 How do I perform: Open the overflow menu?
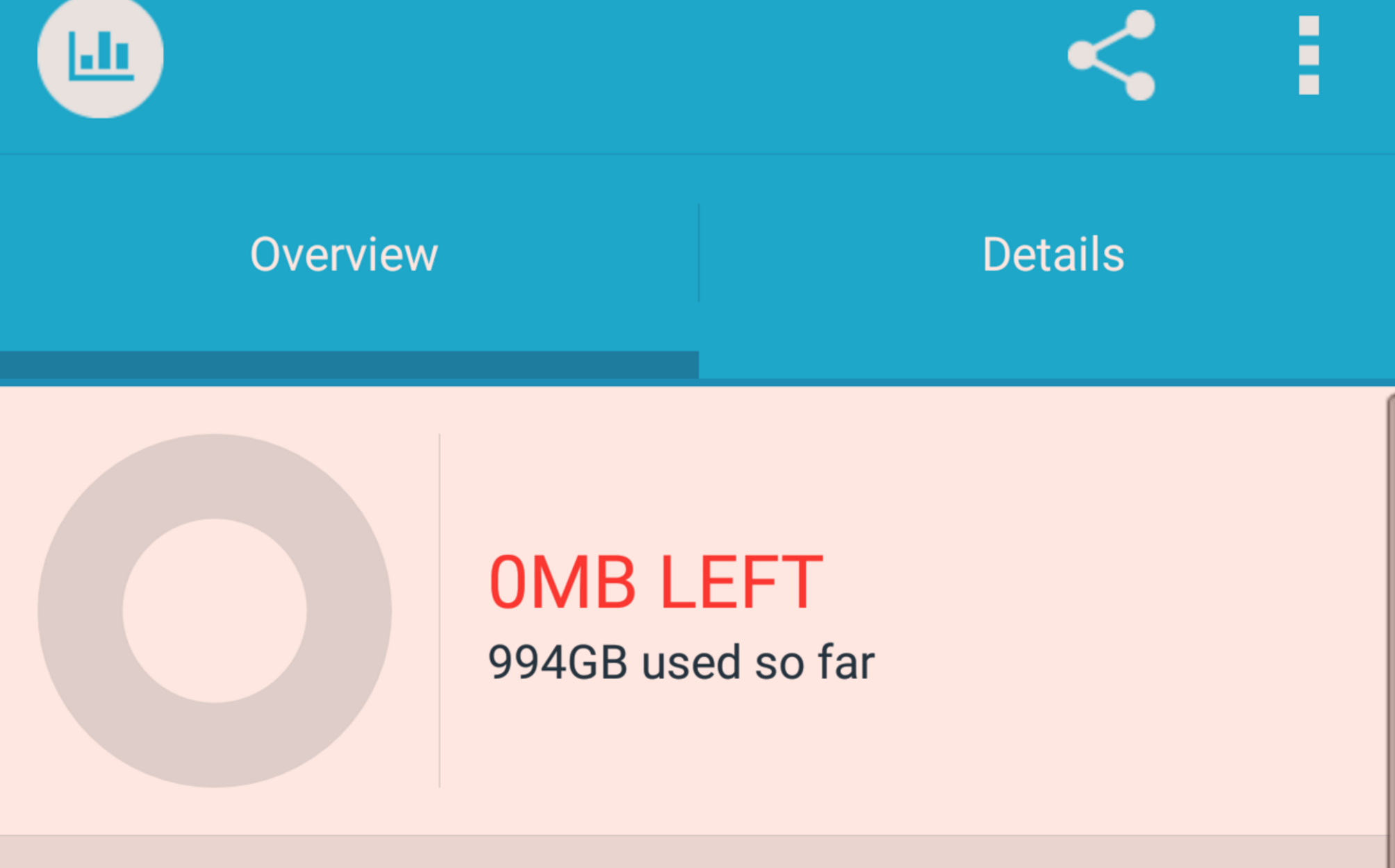click(1309, 56)
